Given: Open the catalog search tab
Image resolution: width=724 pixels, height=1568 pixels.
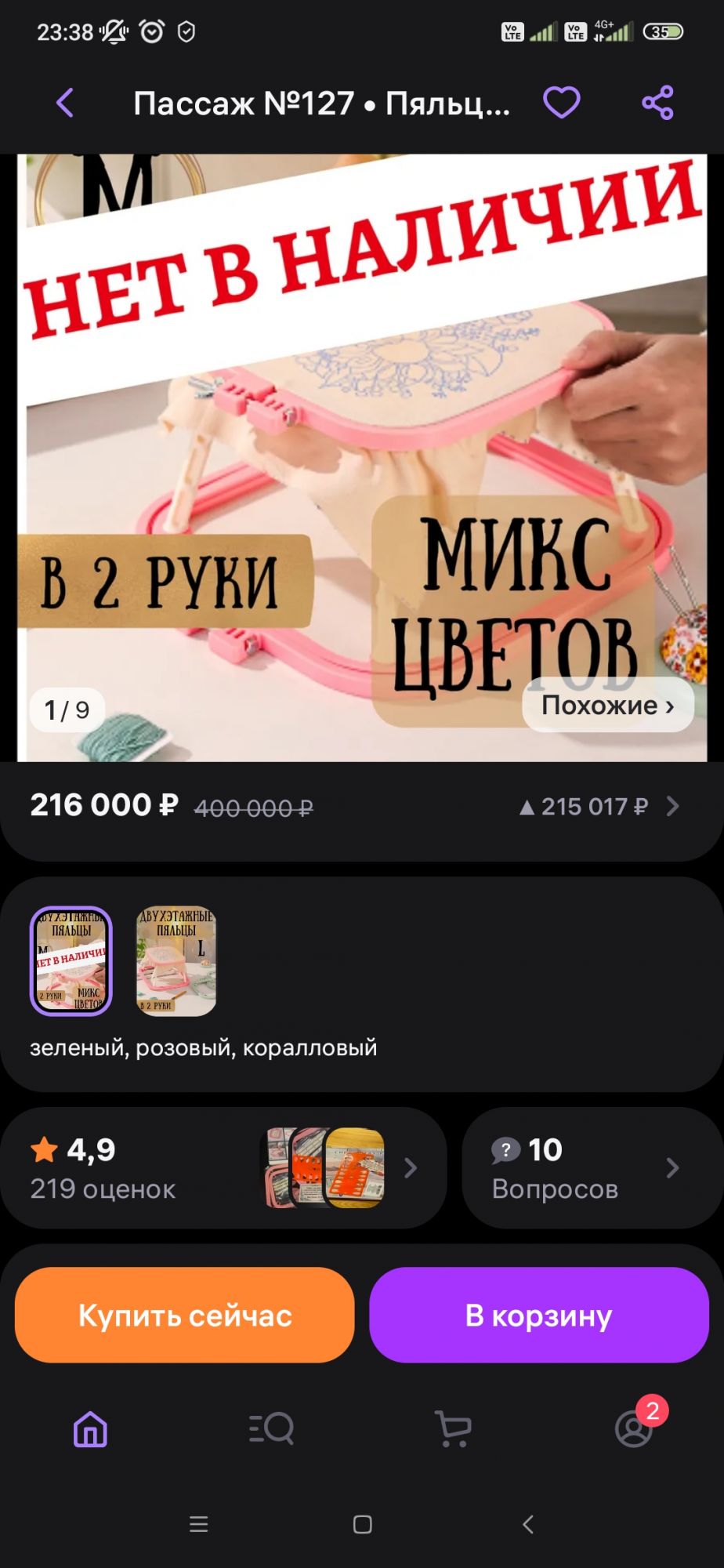Looking at the screenshot, I should point(271,1429).
